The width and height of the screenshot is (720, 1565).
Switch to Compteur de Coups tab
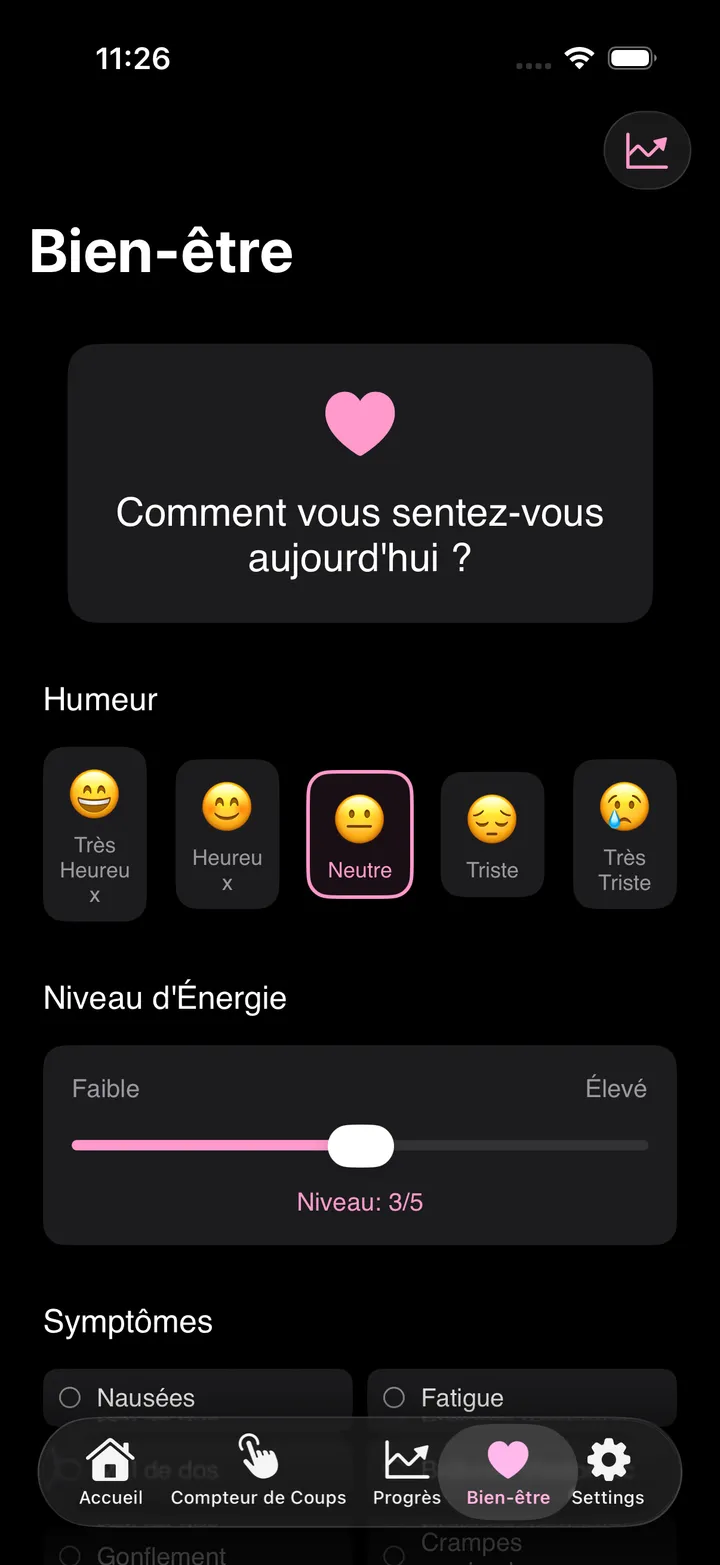[258, 1472]
